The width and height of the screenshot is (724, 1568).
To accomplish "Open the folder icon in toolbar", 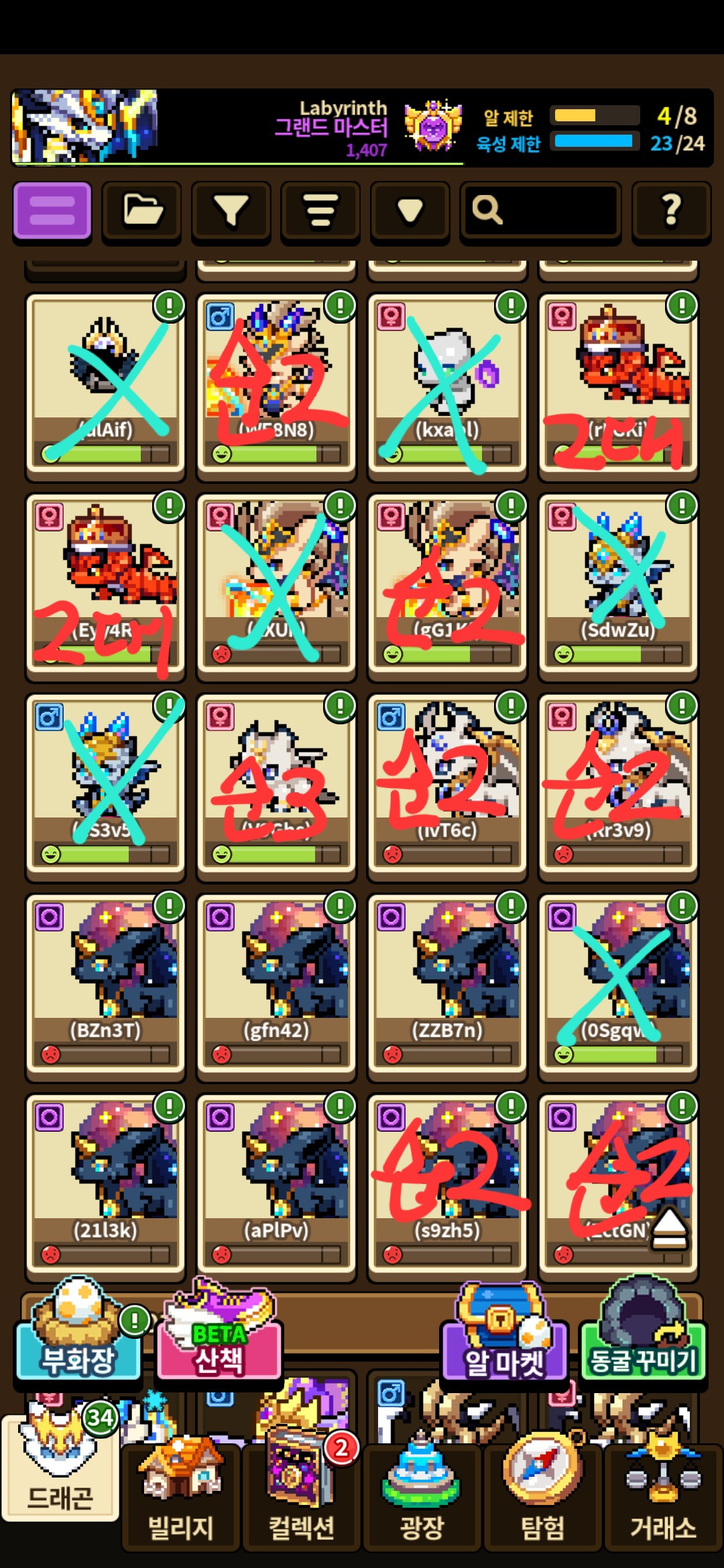I will click(141, 210).
